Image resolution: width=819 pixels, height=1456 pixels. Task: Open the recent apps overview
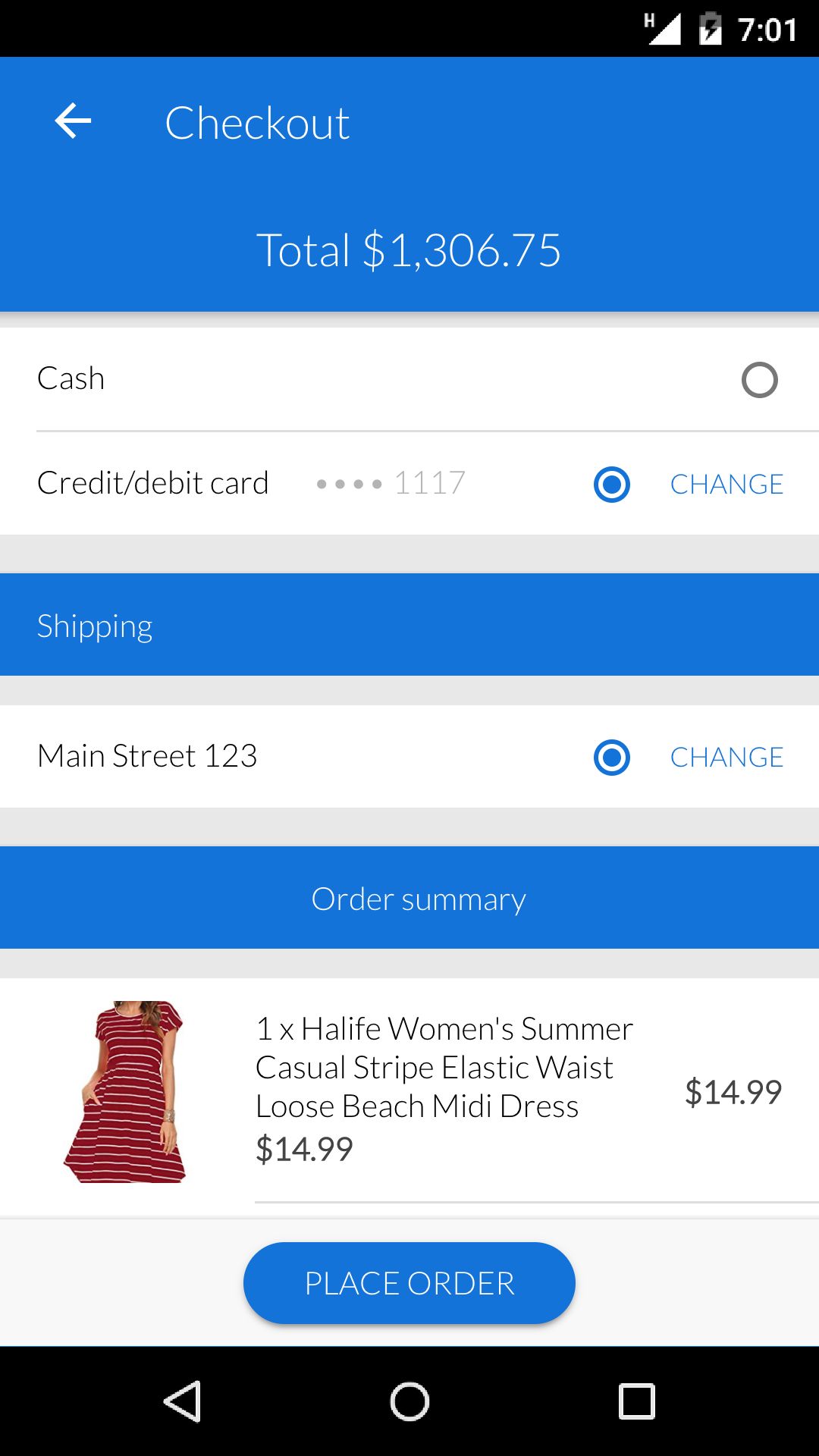[636, 1401]
